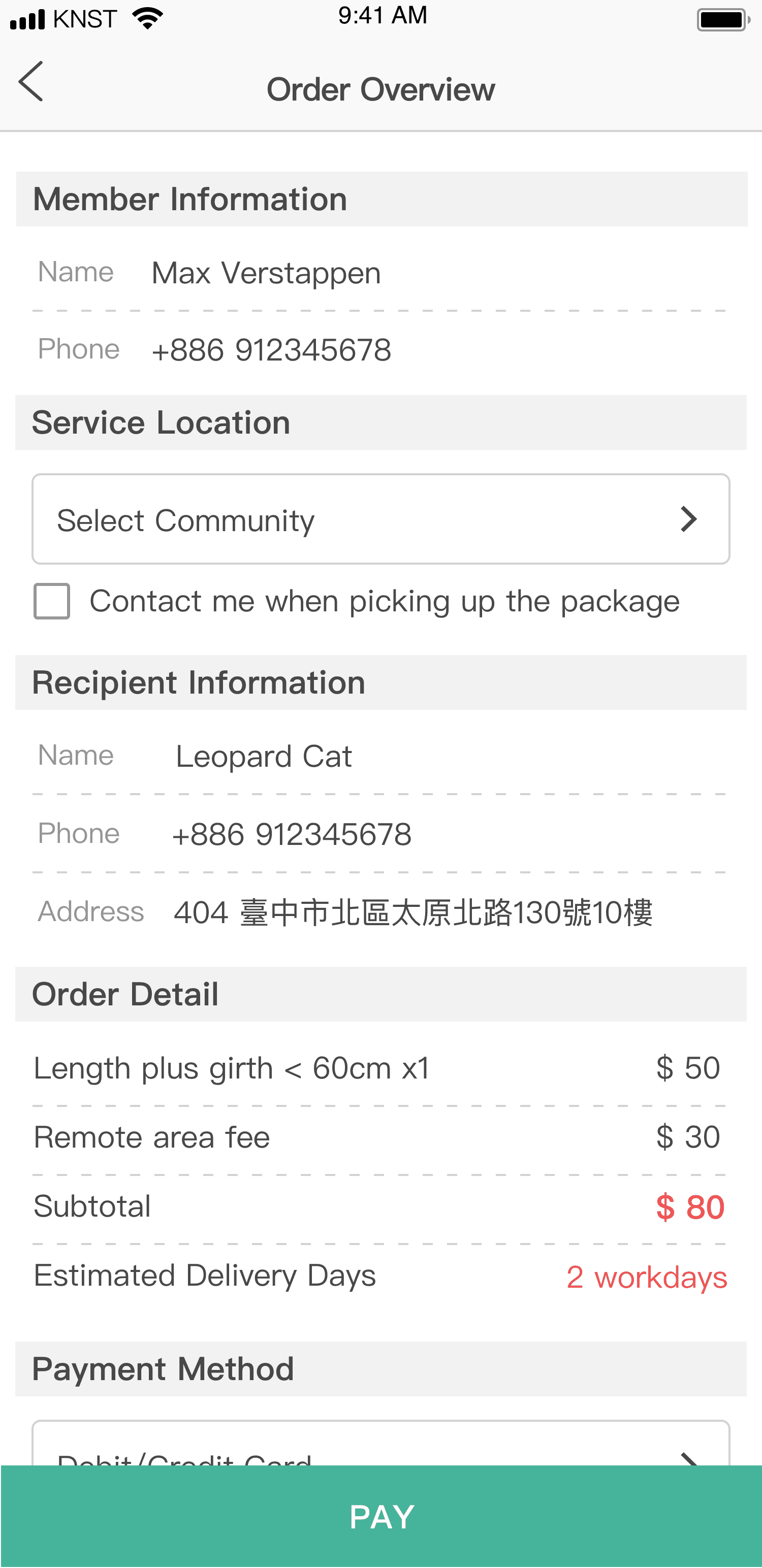Edit the member name Max Verstappen
The image size is (762, 1568).
266,273
